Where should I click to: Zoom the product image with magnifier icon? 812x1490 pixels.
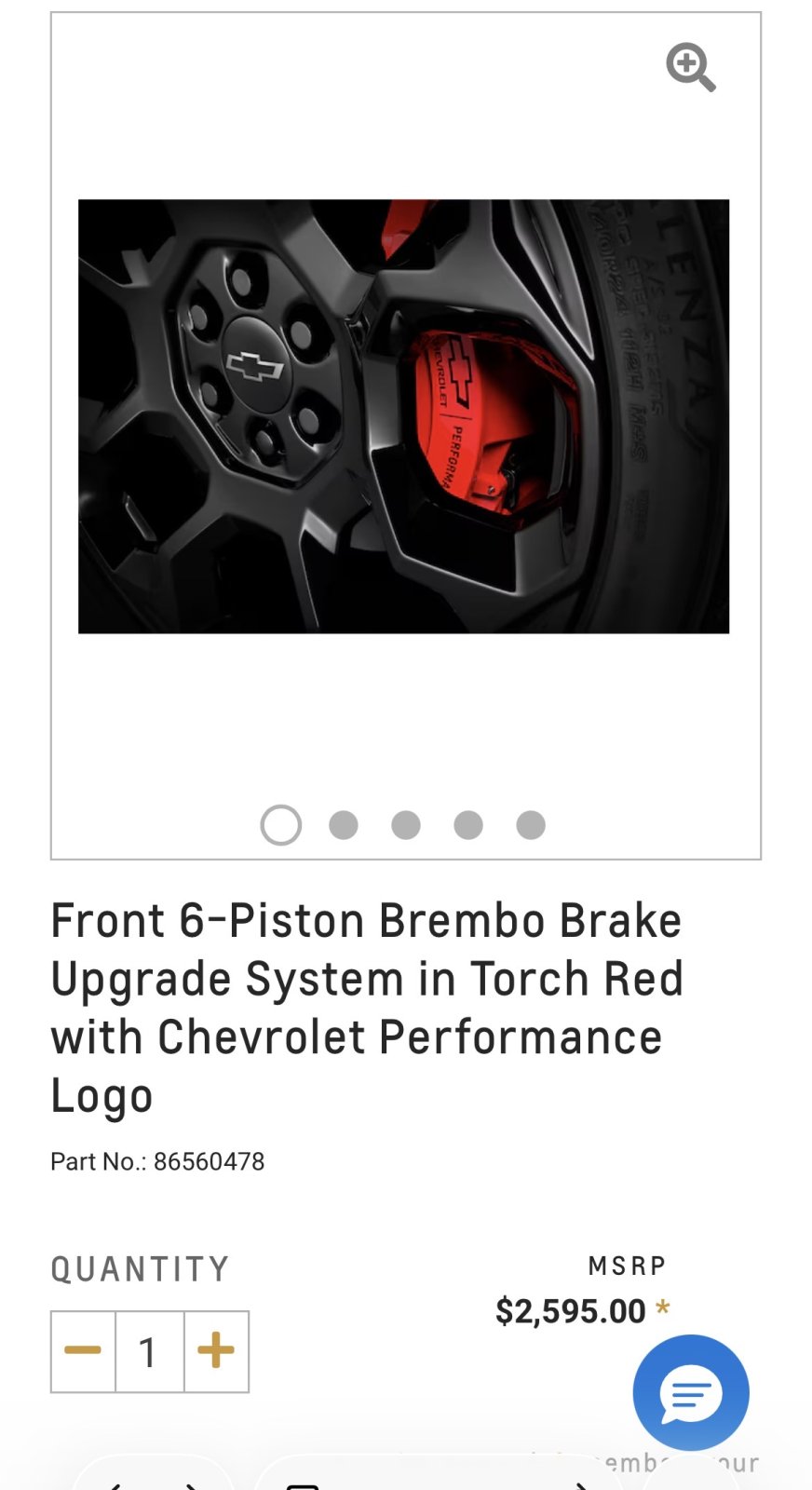click(691, 67)
